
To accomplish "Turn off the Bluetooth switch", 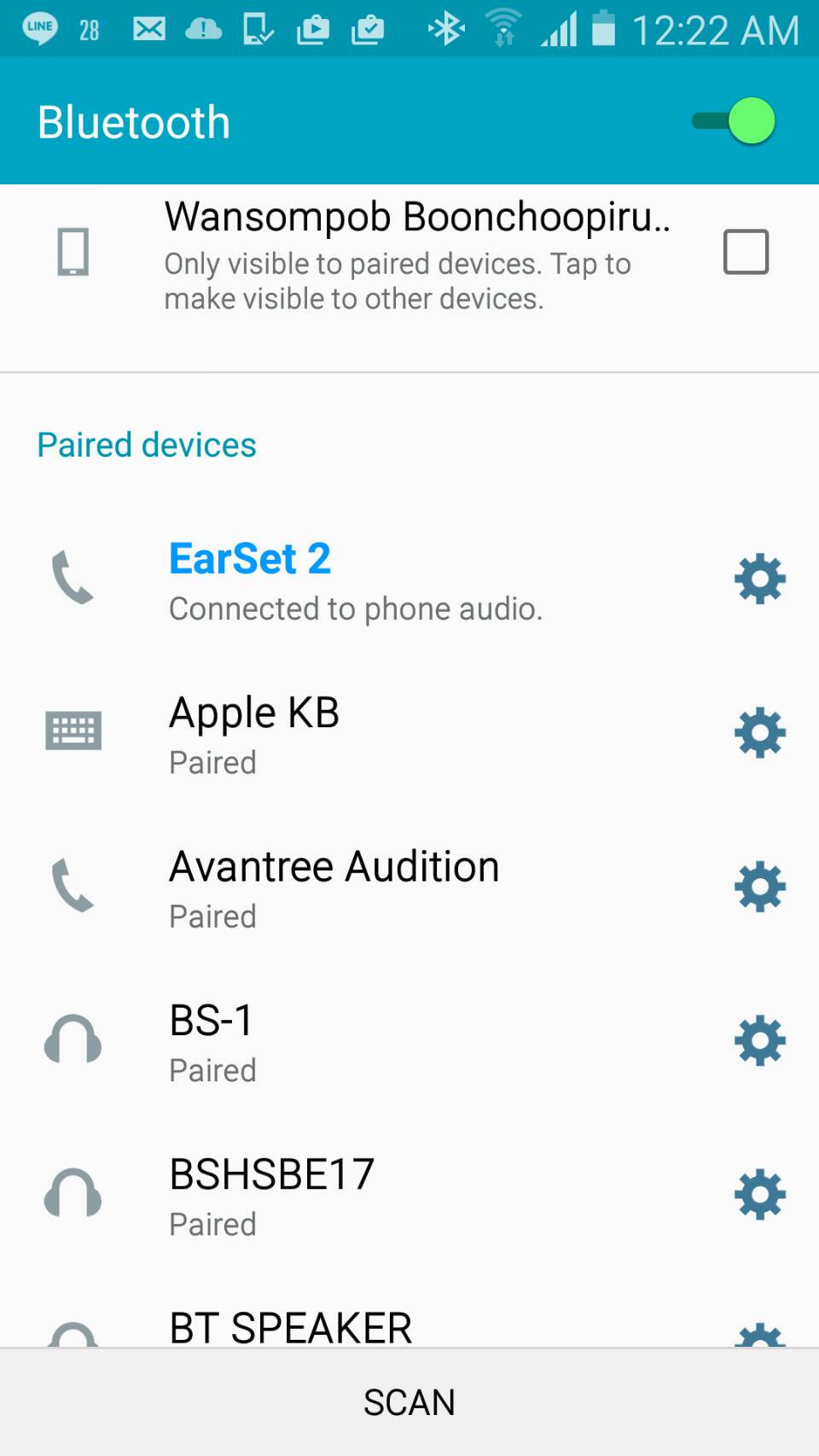I will (734, 121).
